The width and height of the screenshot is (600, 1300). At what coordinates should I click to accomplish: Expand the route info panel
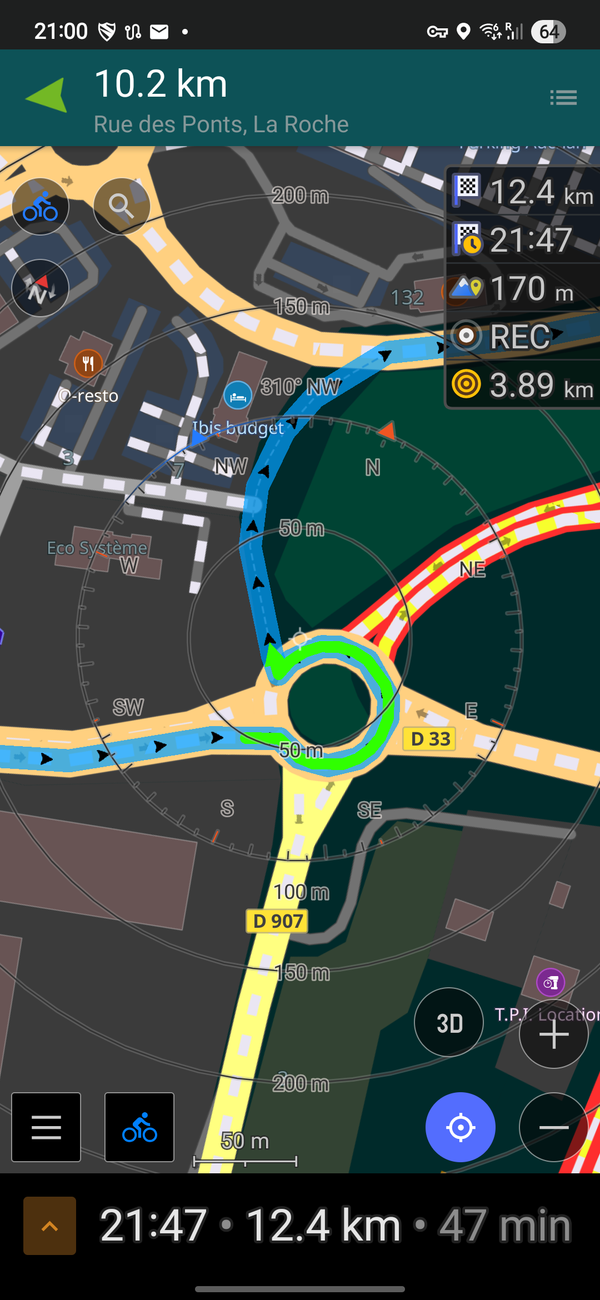point(49,1226)
